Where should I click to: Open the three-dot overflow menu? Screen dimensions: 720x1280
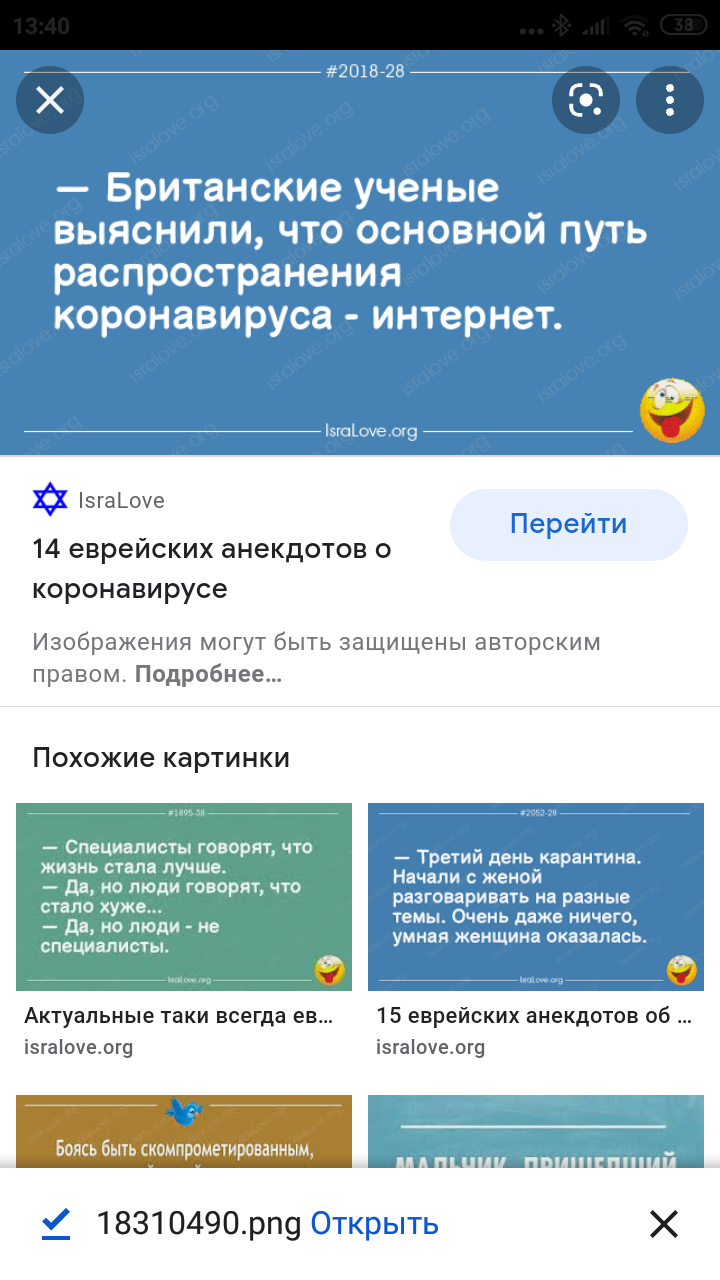(x=670, y=100)
